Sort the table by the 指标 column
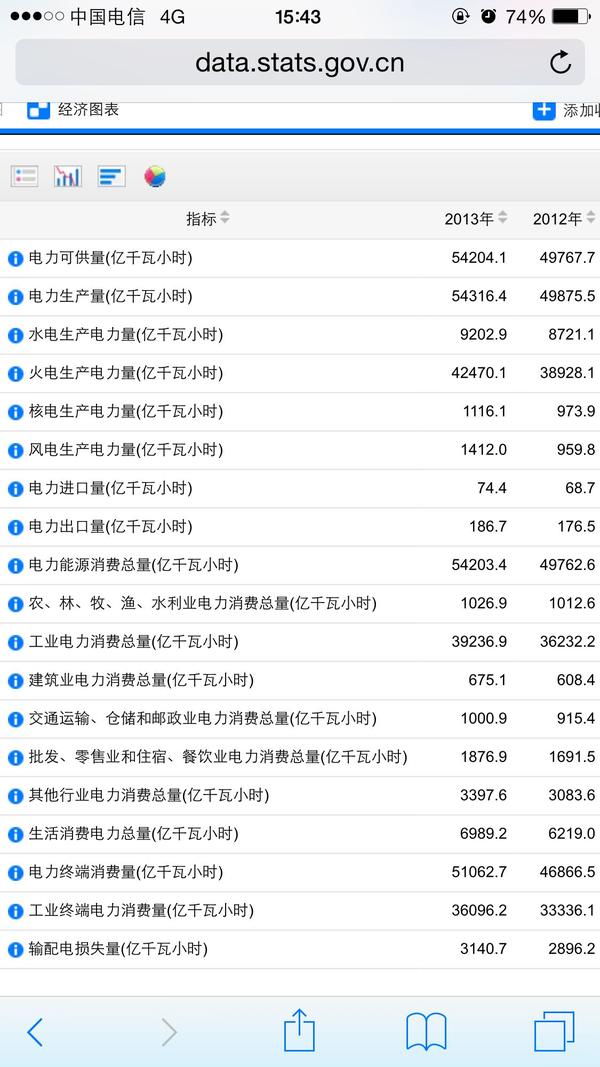The width and height of the screenshot is (600, 1067). click(207, 218)
